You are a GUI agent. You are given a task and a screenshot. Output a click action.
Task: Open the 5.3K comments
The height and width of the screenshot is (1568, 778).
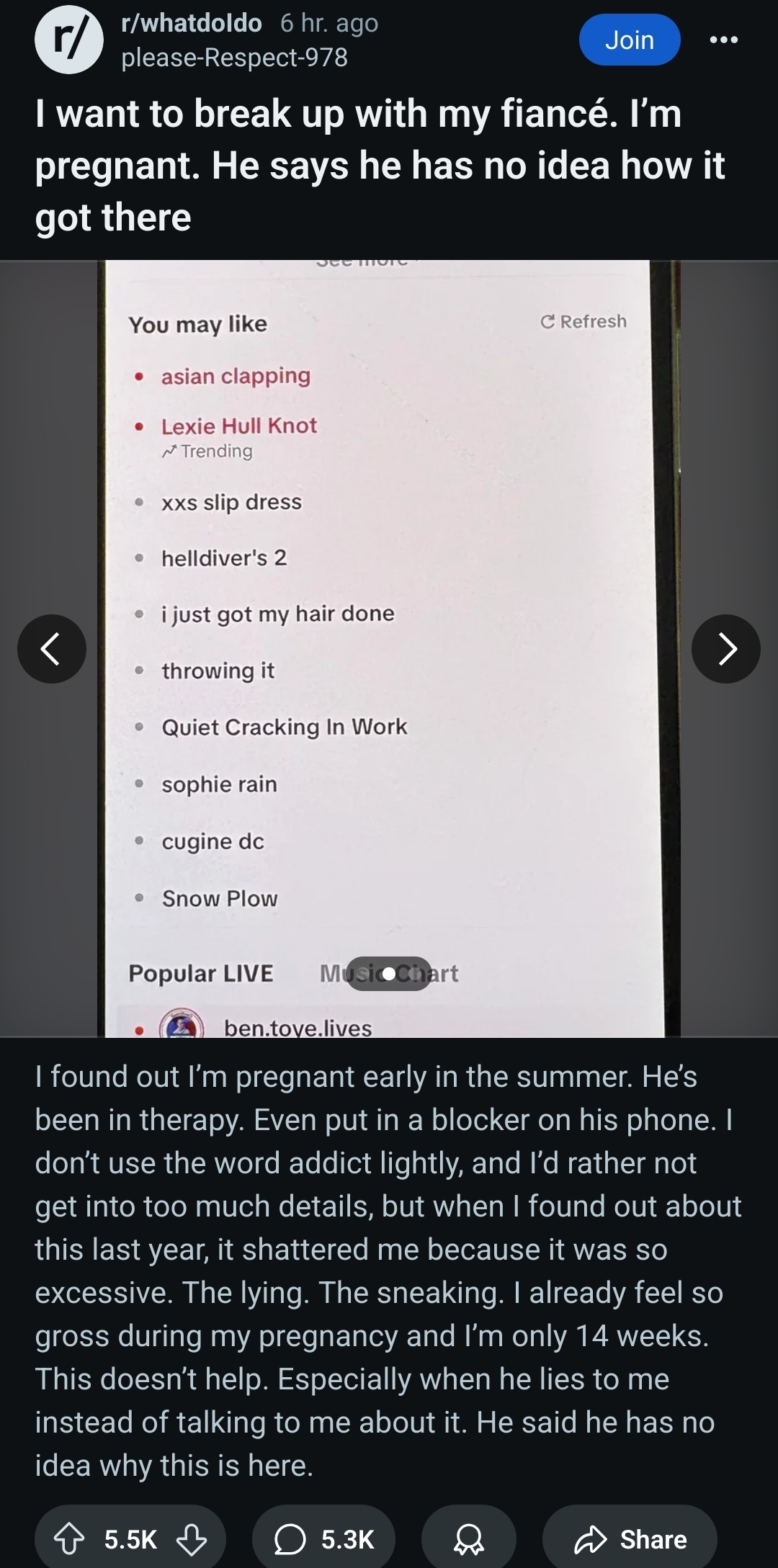(x=324, y=1539)
